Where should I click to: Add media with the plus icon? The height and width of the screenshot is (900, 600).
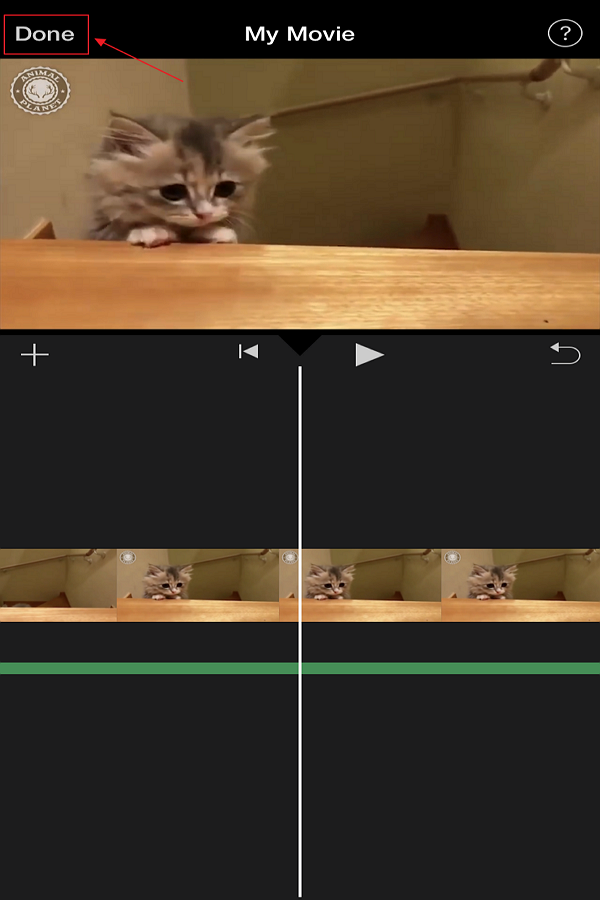[35, 355]
